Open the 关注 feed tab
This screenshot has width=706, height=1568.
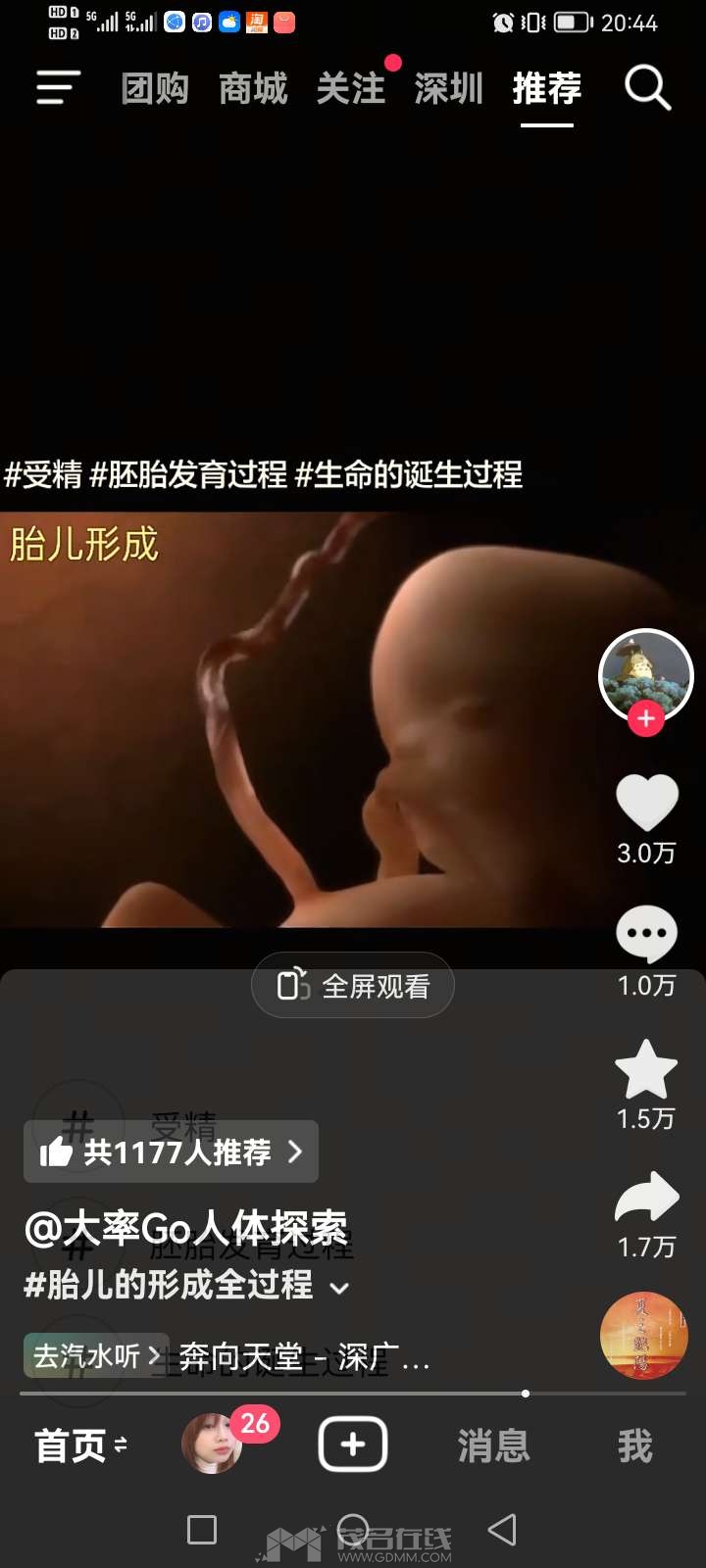pos(350,89)
